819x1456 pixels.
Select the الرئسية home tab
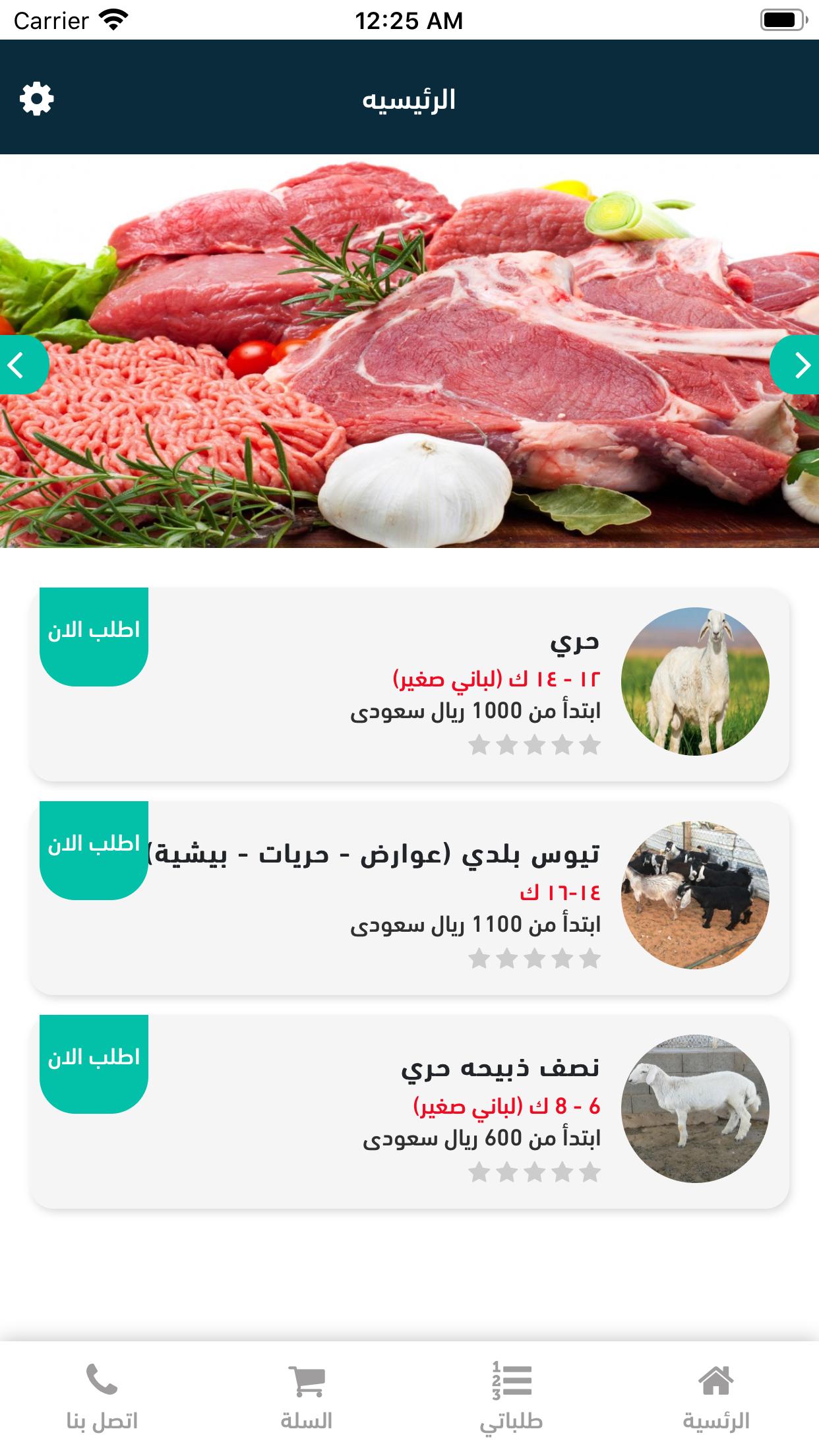(716, 1397)
